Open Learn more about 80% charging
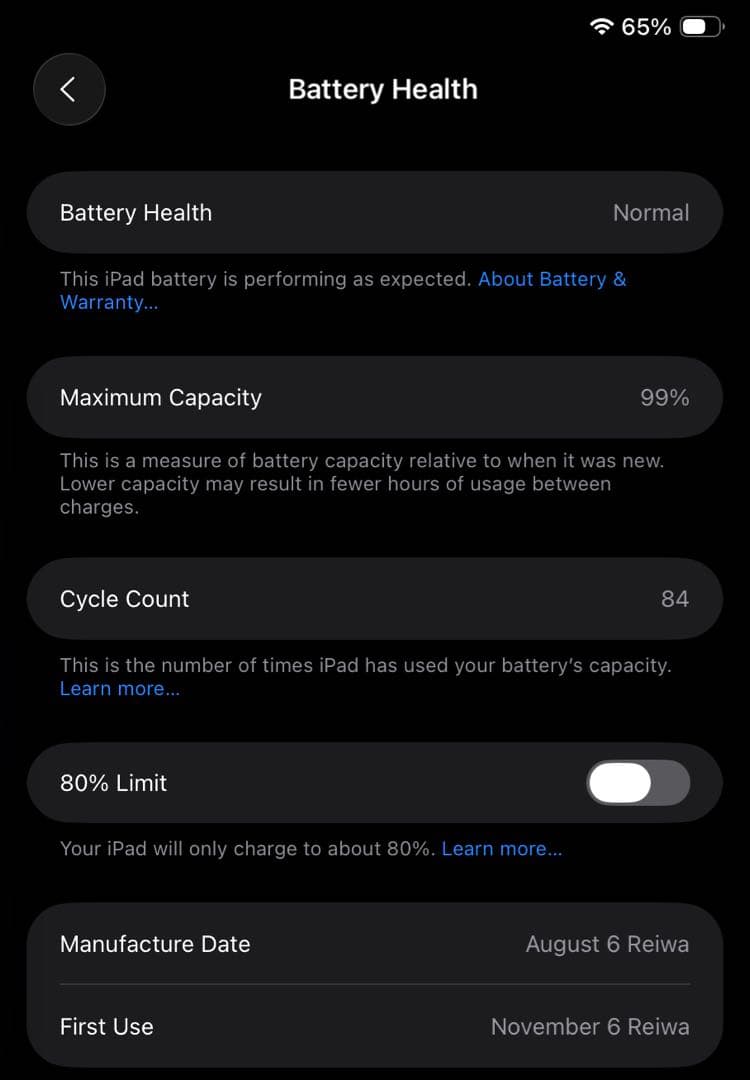Viewport: 750px width, 1080px height. (x=501, y=849)
